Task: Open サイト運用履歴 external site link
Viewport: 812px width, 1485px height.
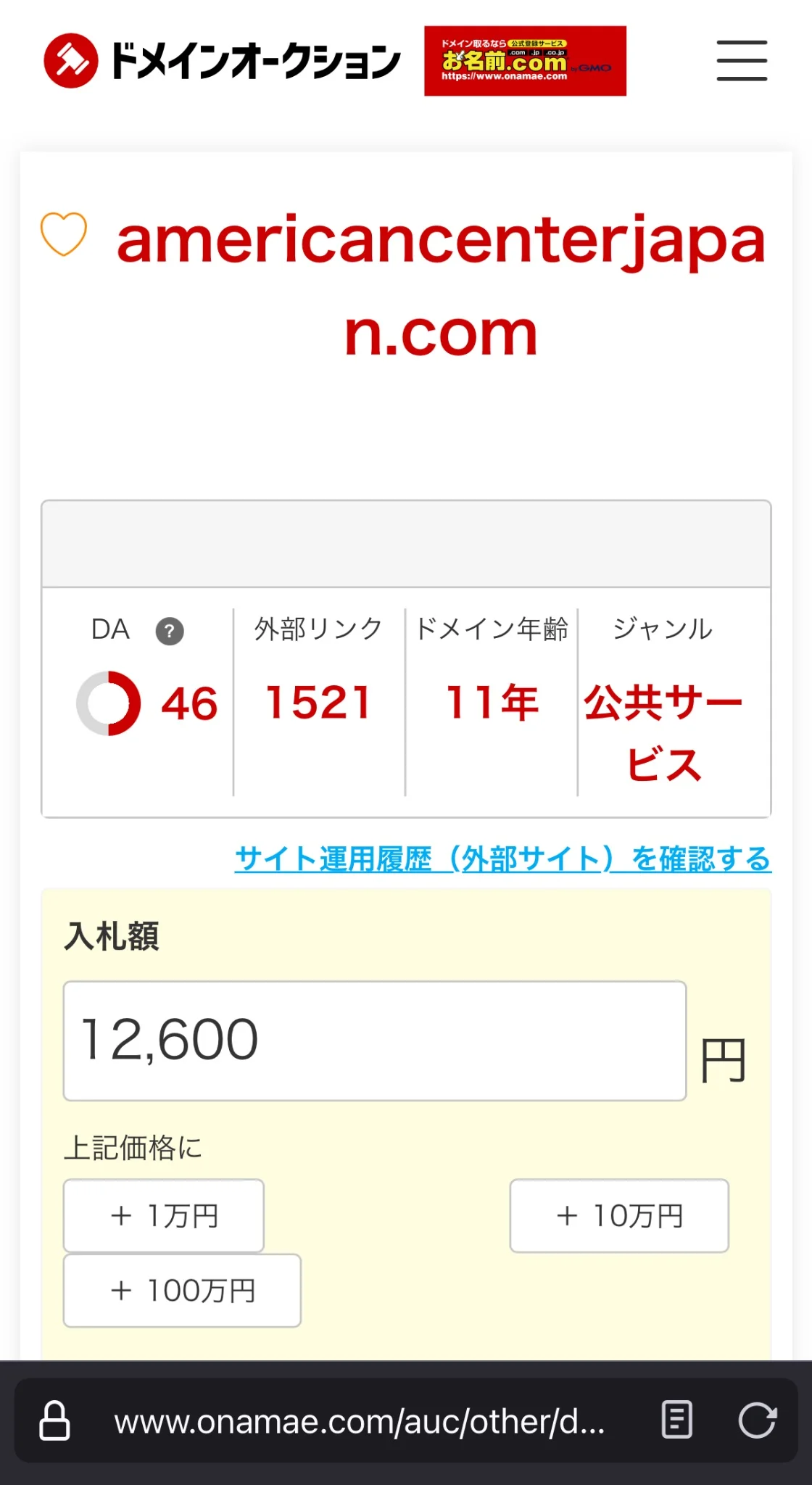Action: tap(502, 859)
